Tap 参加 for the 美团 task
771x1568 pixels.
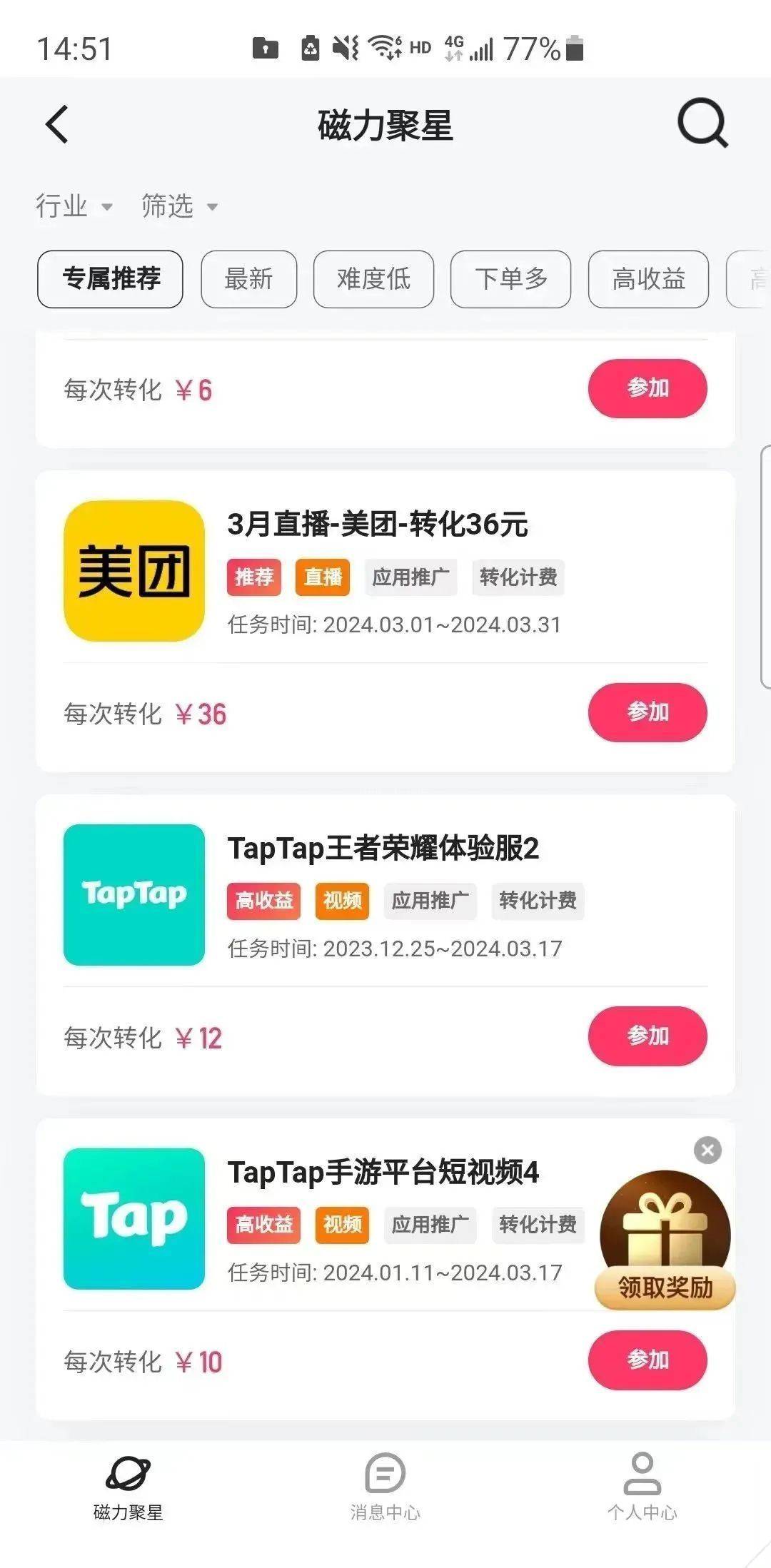pyautogui.click(x=647, y=712)
